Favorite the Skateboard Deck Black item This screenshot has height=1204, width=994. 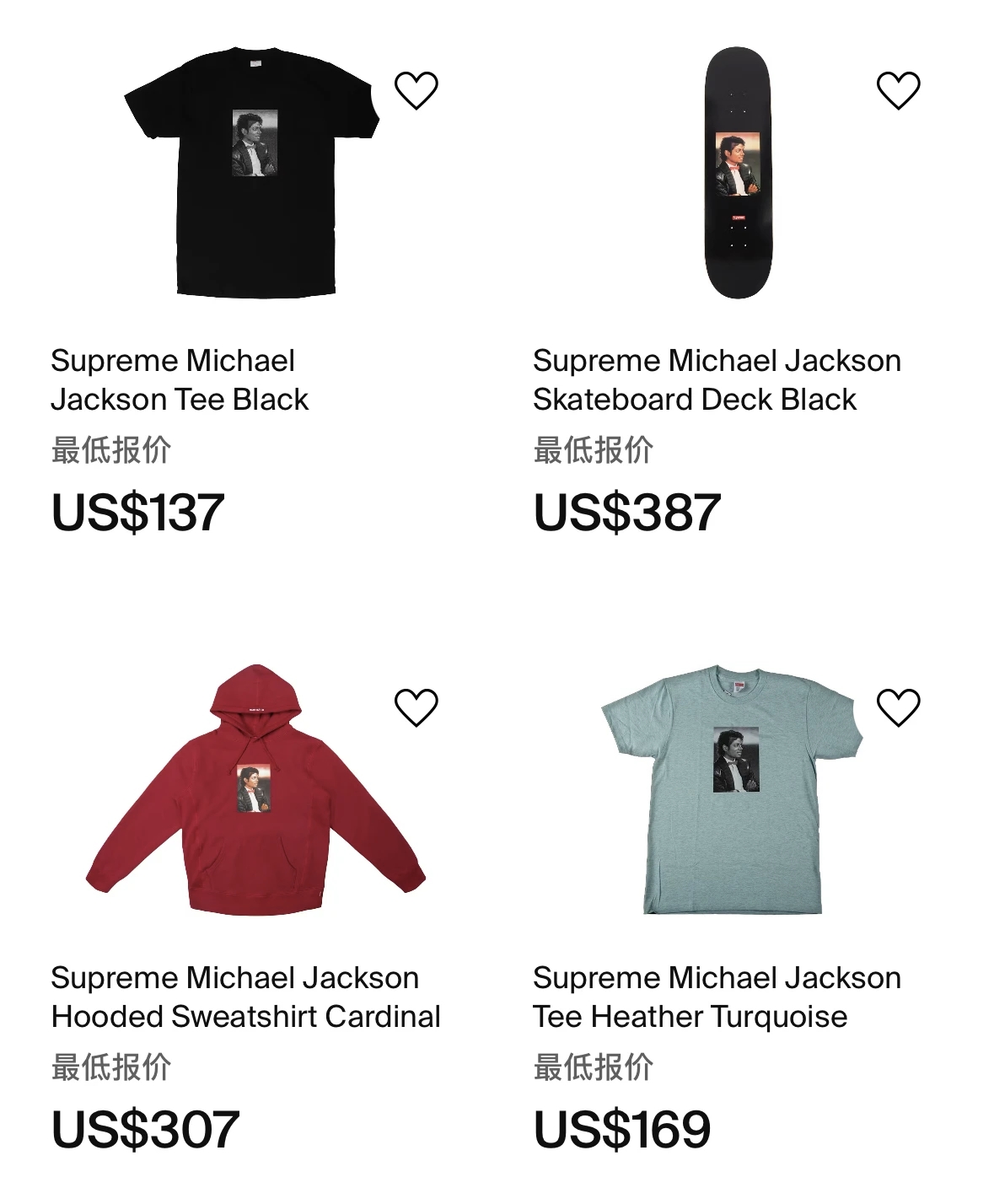[898, 90]
